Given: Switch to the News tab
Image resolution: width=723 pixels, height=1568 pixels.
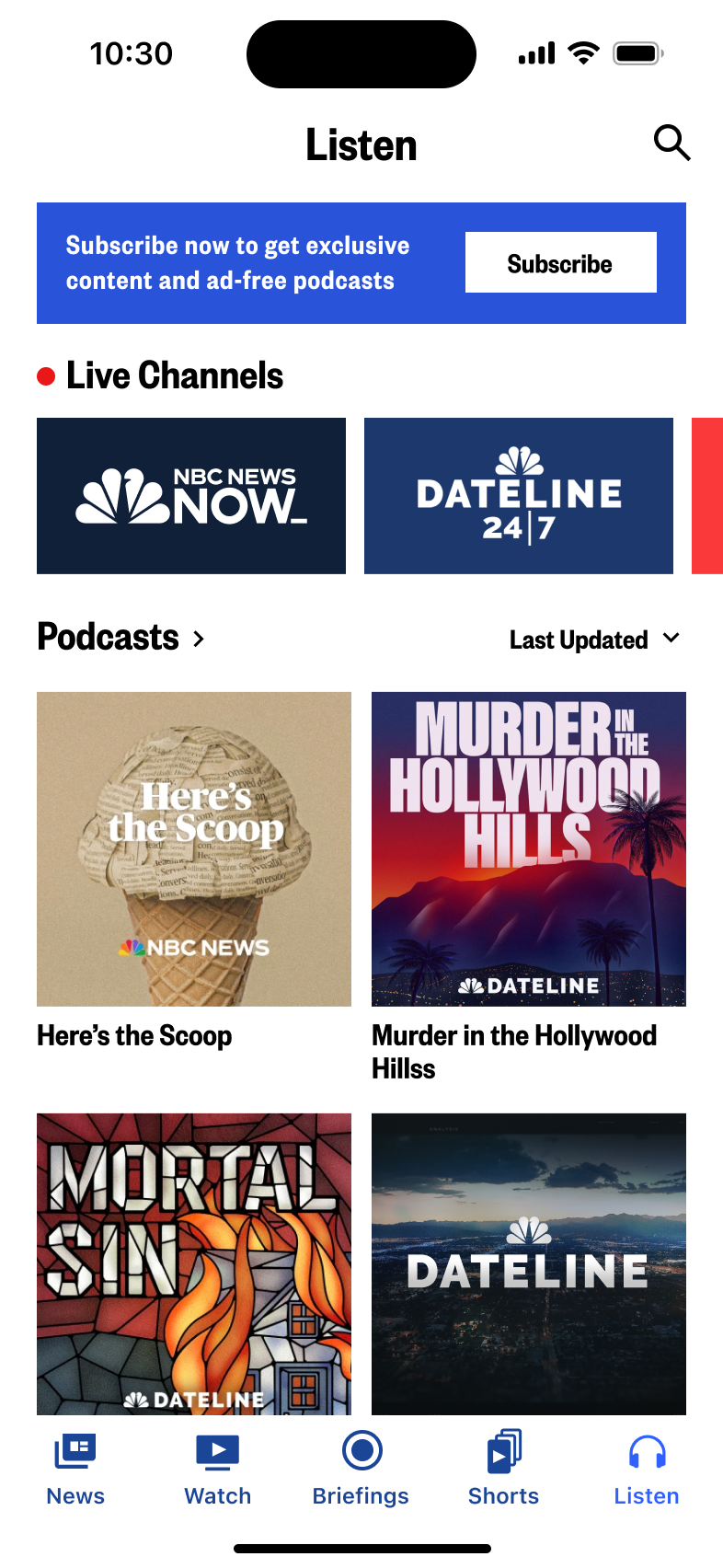Looking at the screenshot, I should coord(75,1469).
